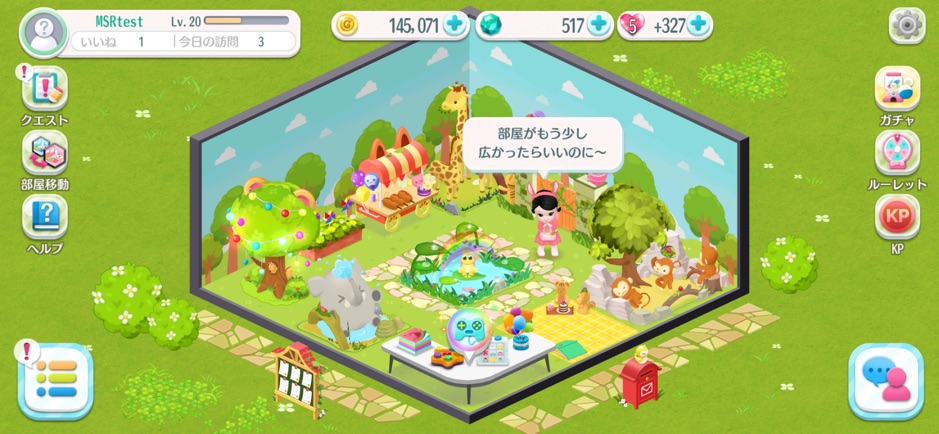The image size is (939, 434).
Task: Open the クエスト quest menu
Action: coord(45,90)
